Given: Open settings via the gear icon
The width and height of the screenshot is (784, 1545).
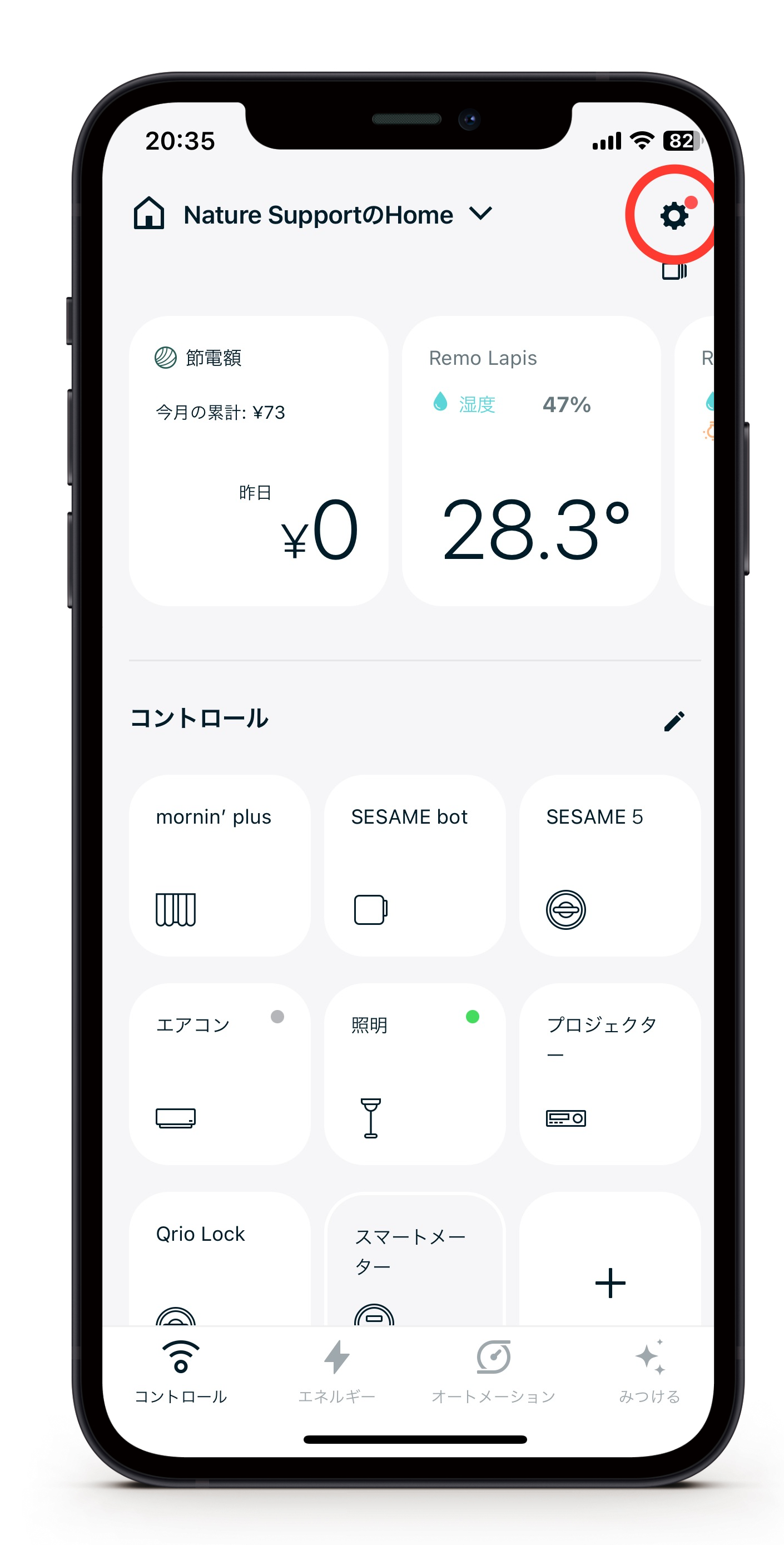Looking at the screenshot, I should pyautogui.click(x=673, y=215).
